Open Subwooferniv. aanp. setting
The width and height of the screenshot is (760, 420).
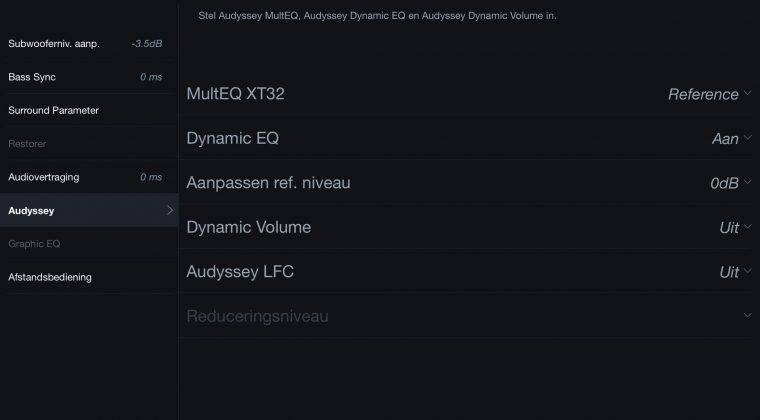click(x=88, y=44)
